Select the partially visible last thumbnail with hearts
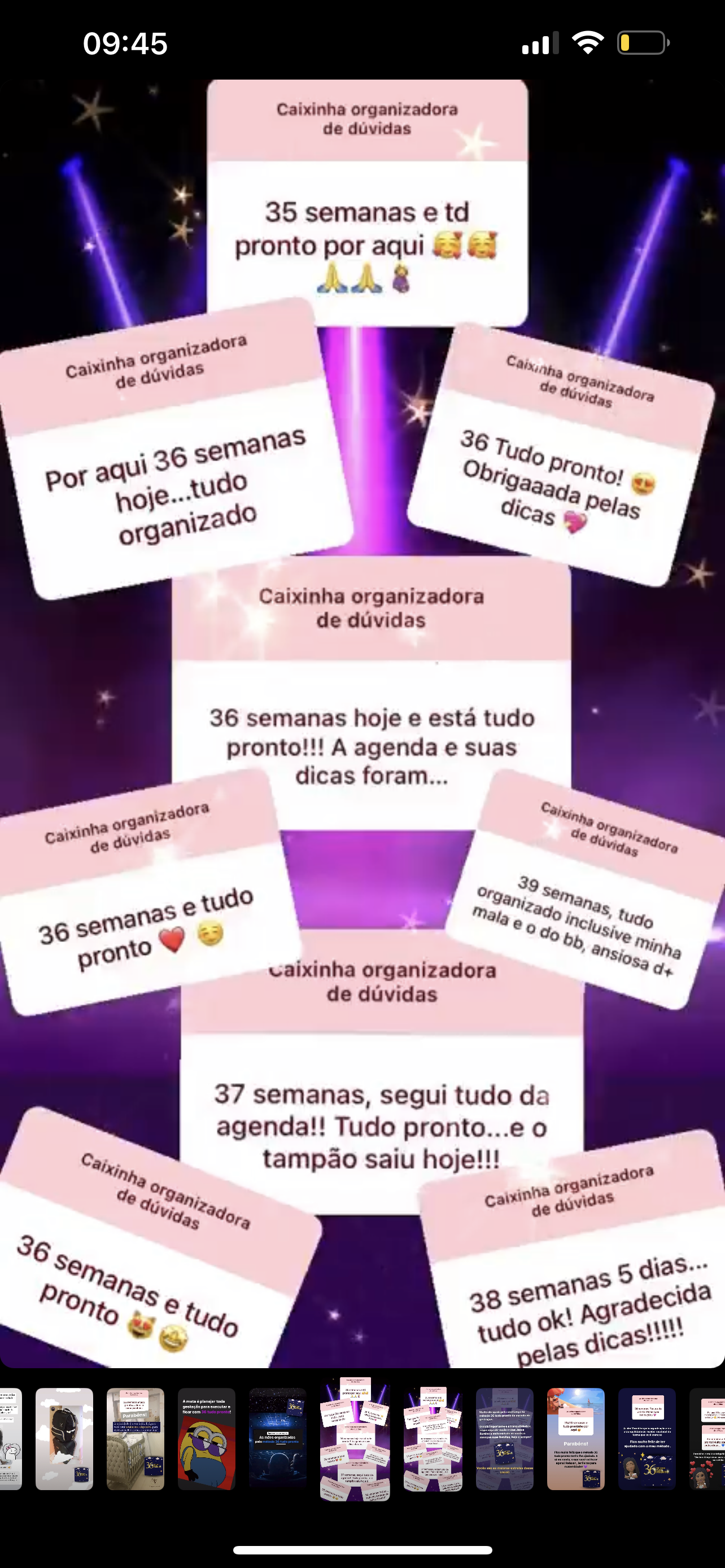The height and width of the screenshot is (1568, 725). (708, 1438)
